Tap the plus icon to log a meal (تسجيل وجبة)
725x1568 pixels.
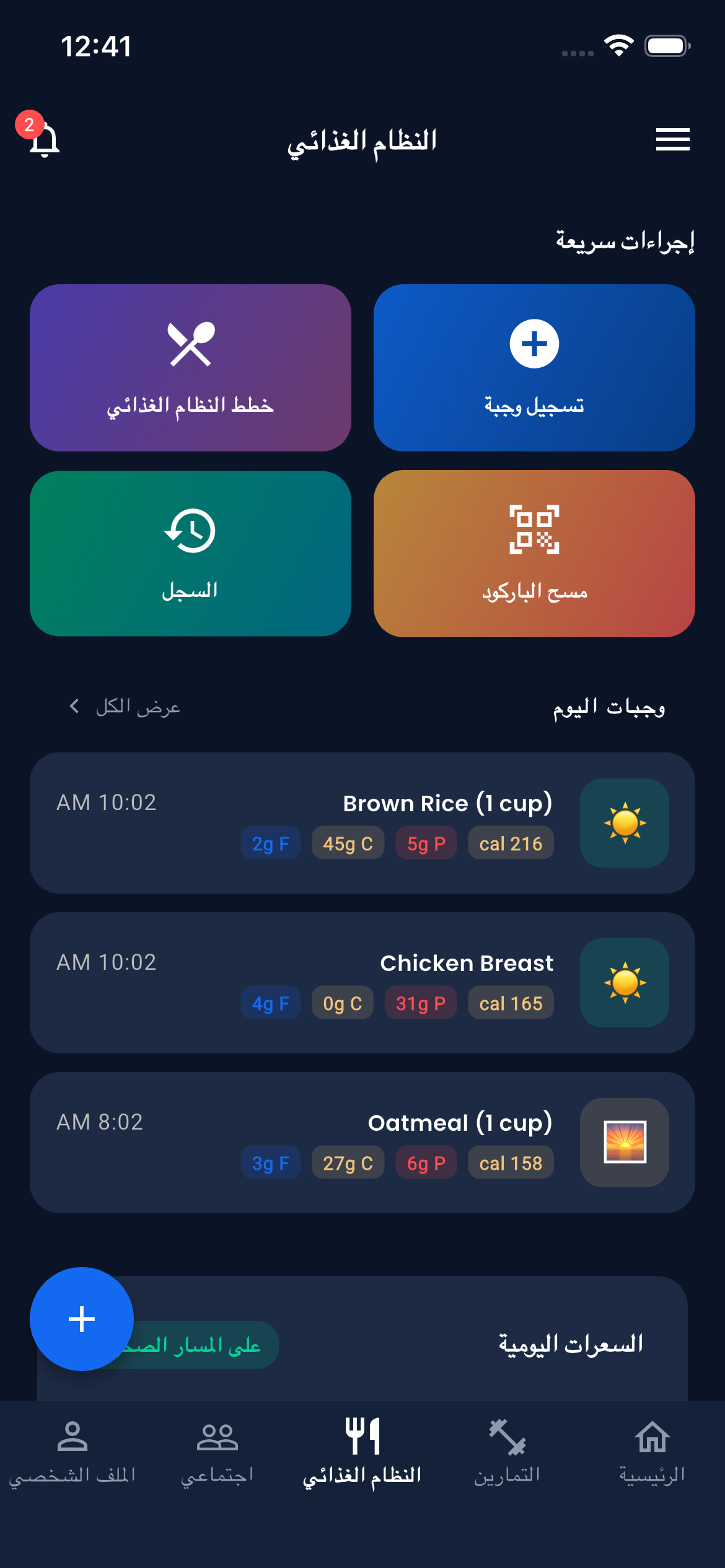pyautogui.click(x=534, y=345)
